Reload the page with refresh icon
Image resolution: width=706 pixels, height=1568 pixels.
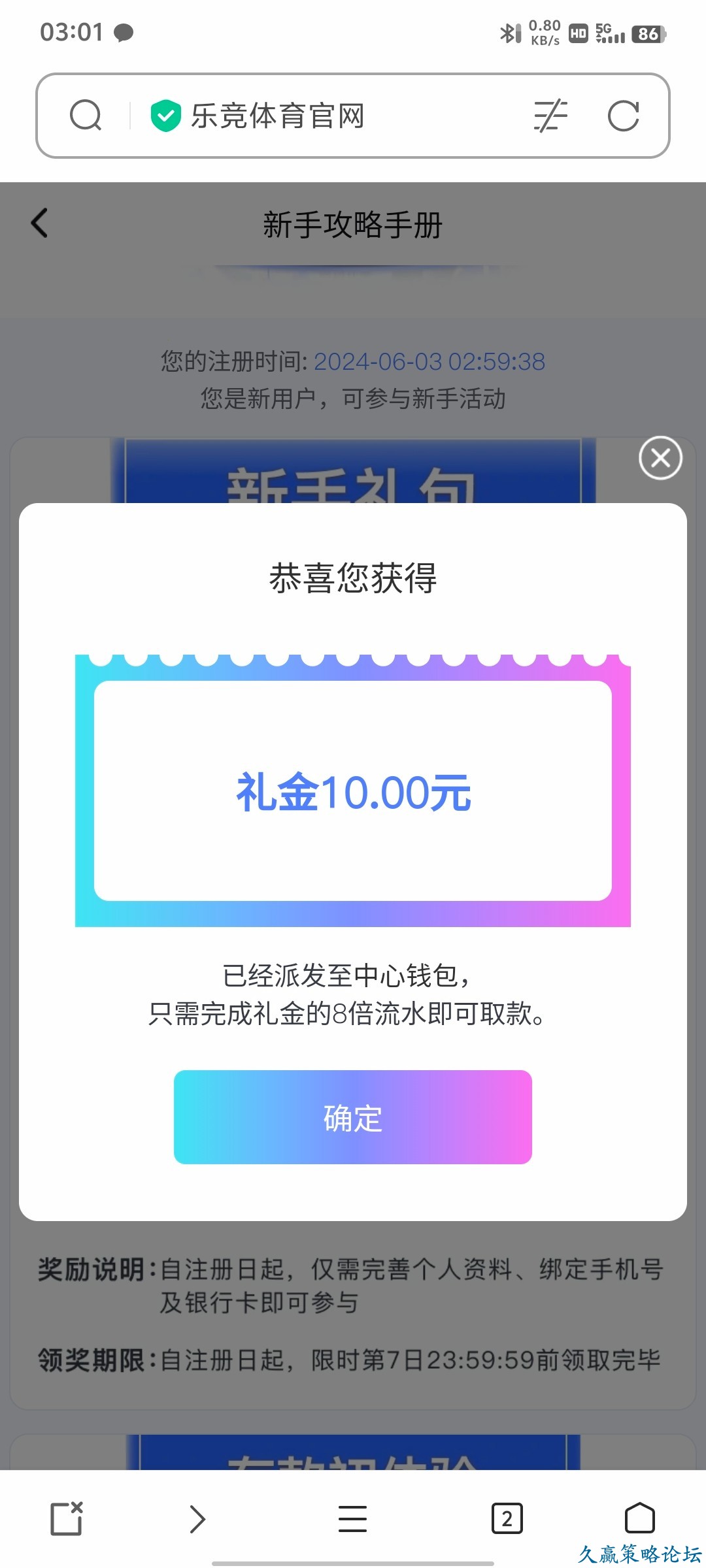tap(623, 116)
